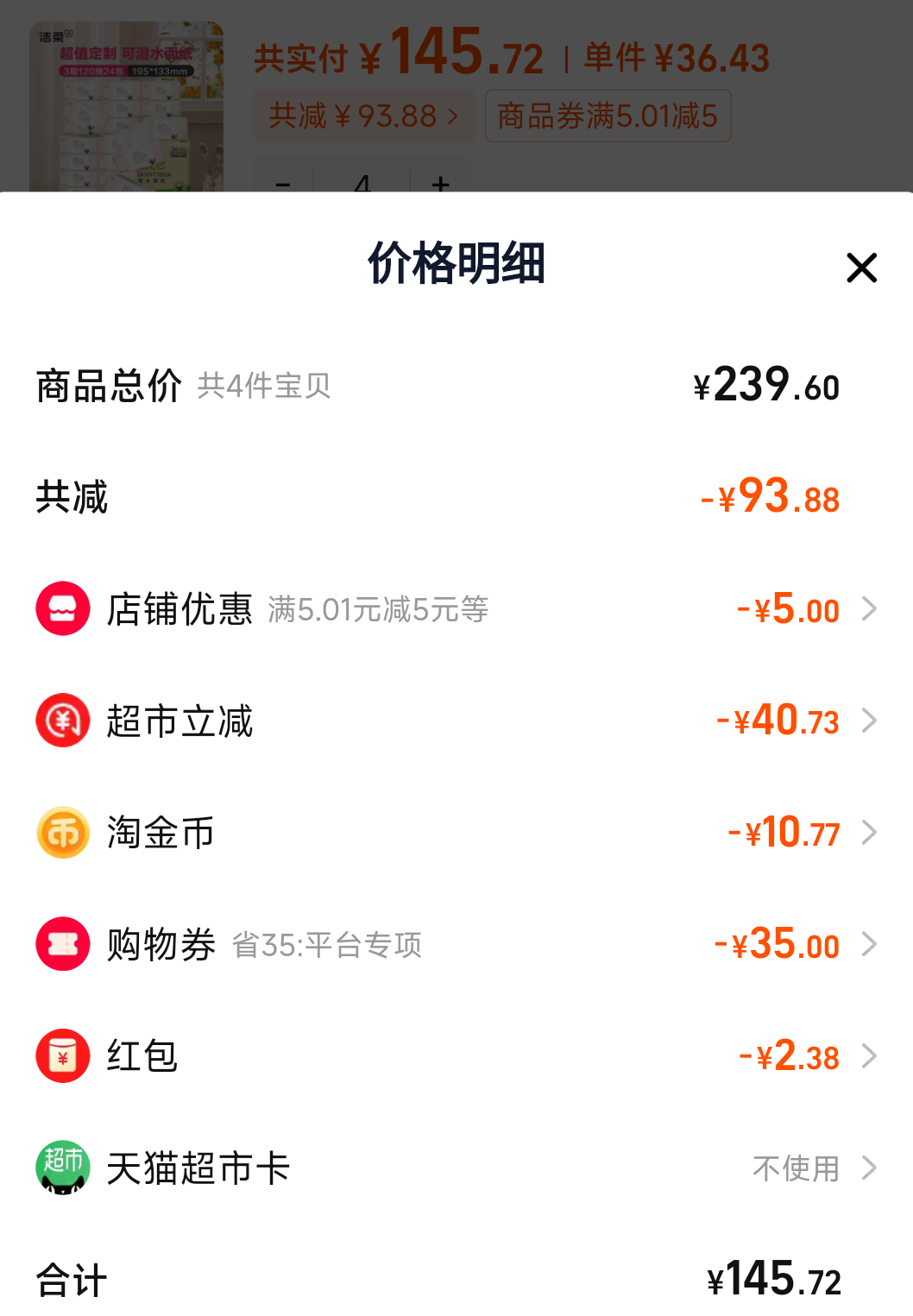Click the 商品券满5.01减5 tag
The height and width of the screenshot is (1316, 913).
pyautogui.click(x=608, y=116)
